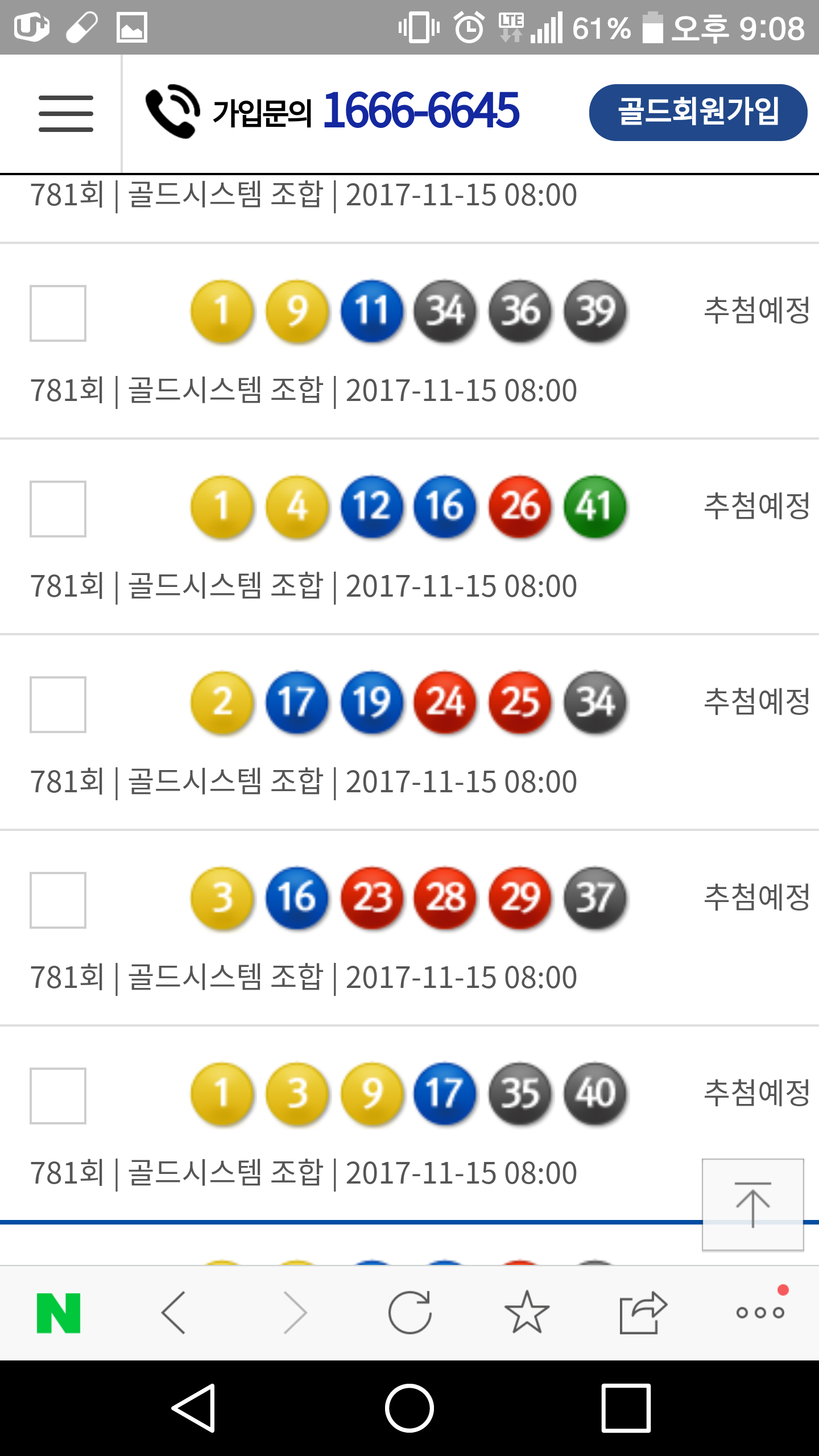Open recent apps from the navigation bar
The image size is (819, 1456).
coord(626,1408)
